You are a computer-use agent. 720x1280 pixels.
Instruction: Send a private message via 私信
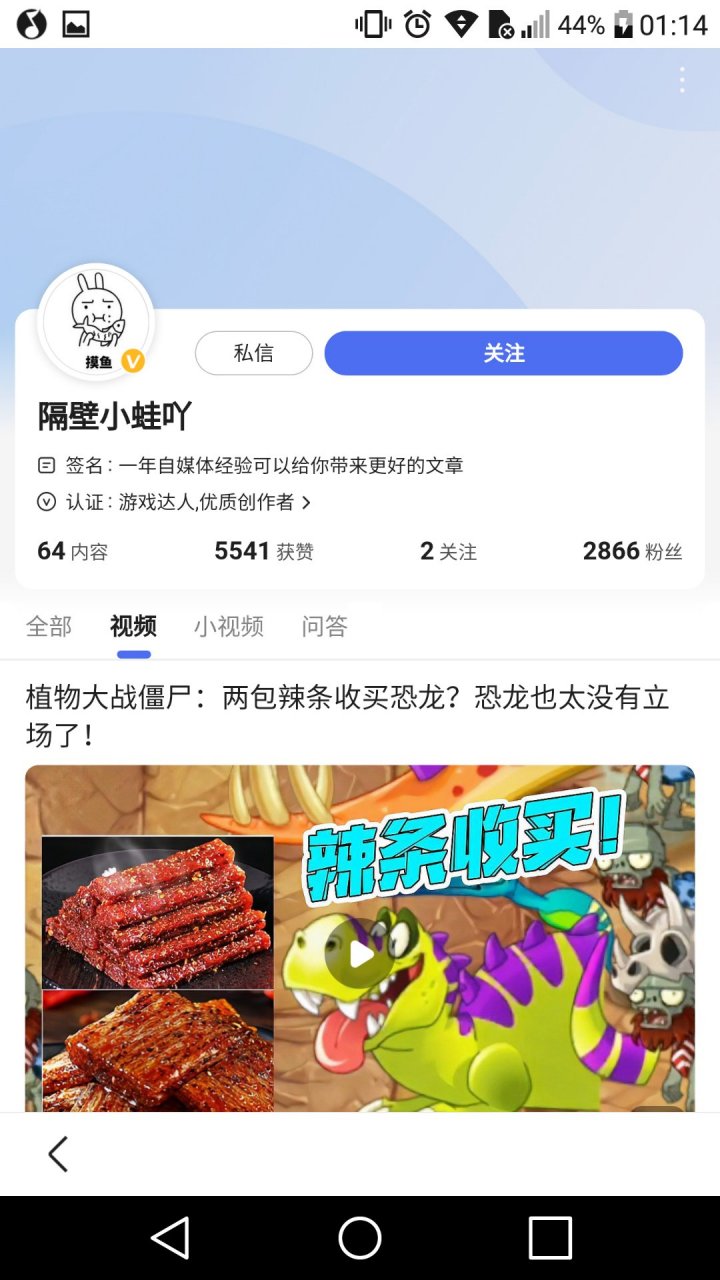253,353
